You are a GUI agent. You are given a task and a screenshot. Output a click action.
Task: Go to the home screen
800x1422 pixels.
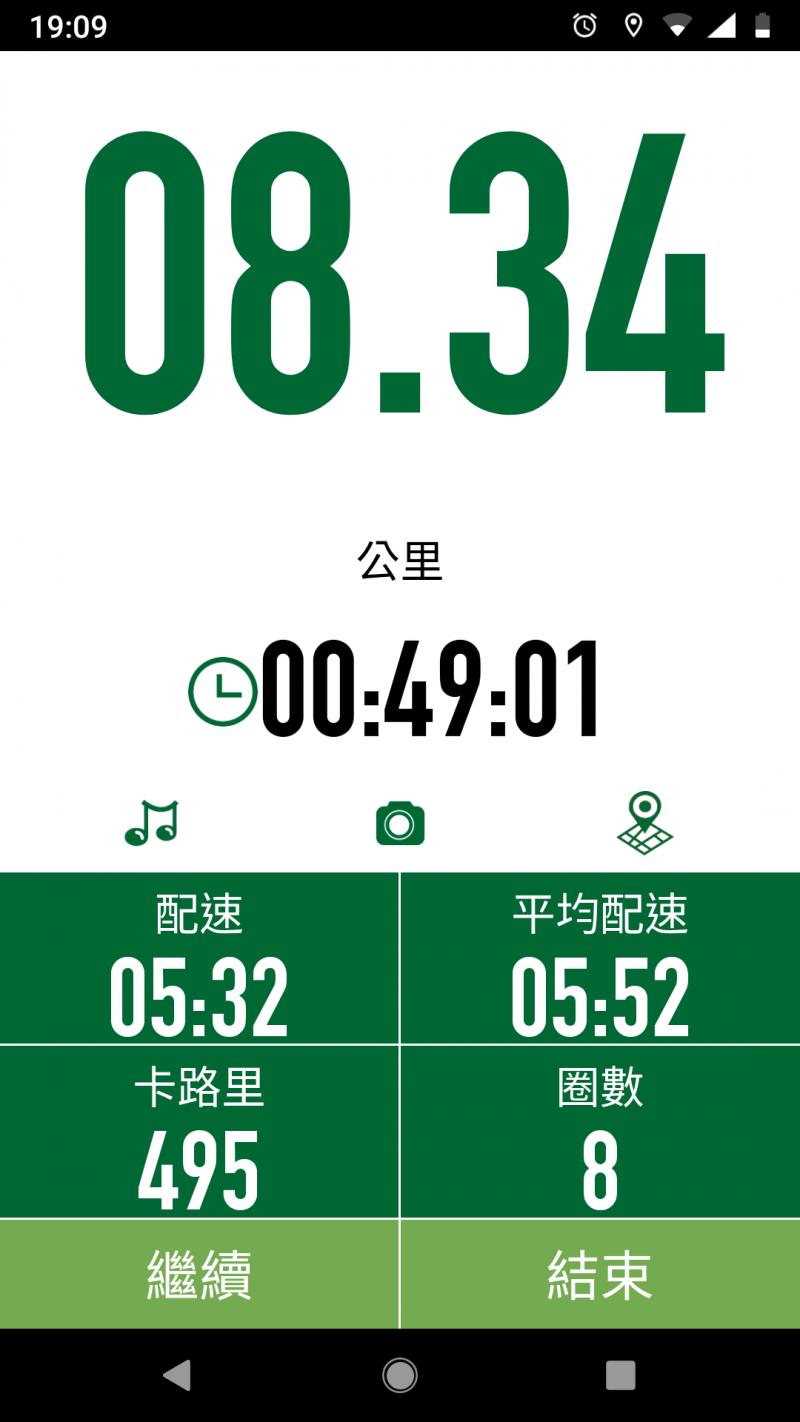(400, 1376)
